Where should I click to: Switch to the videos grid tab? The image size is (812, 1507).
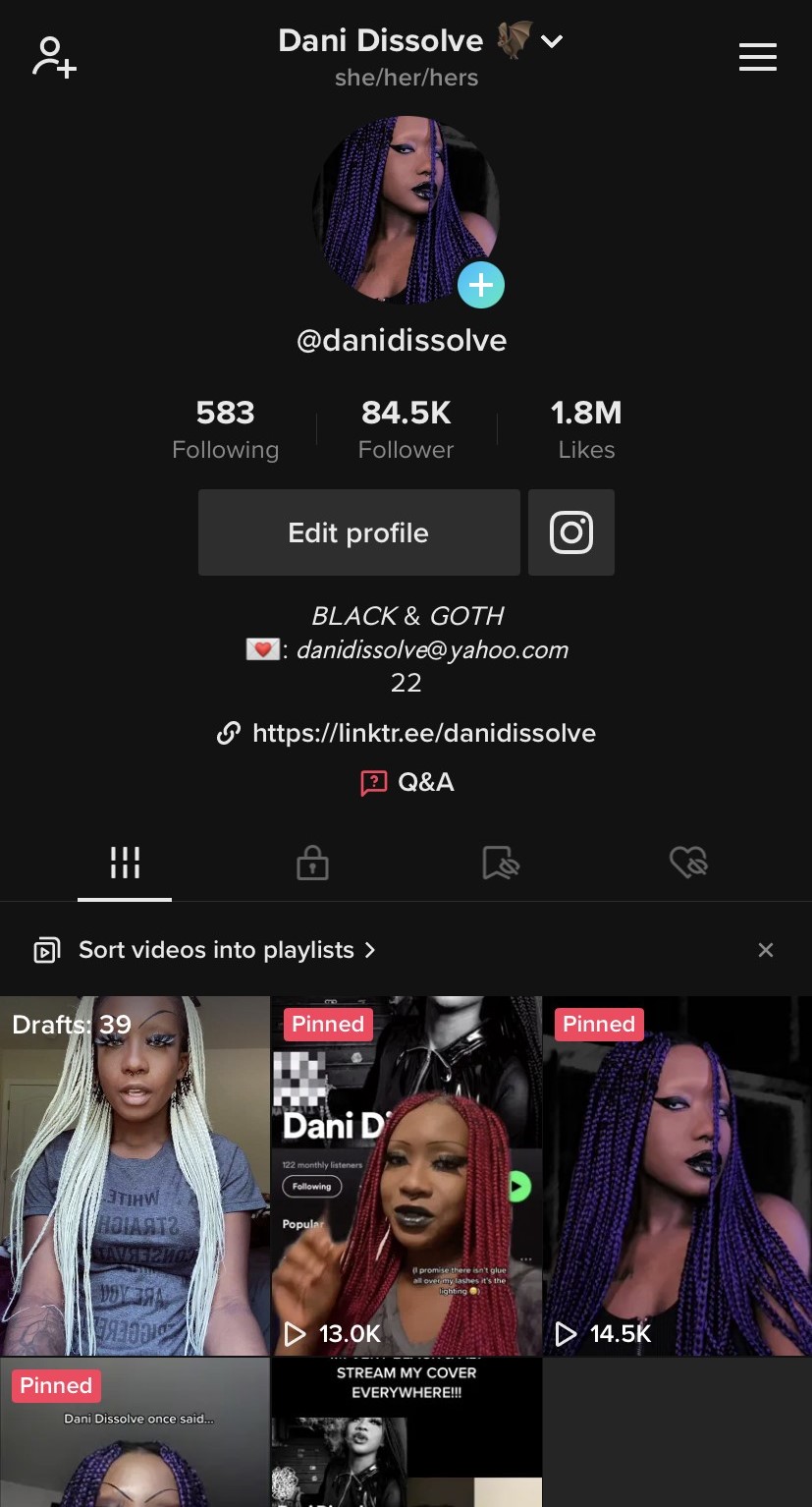(125, 863)
